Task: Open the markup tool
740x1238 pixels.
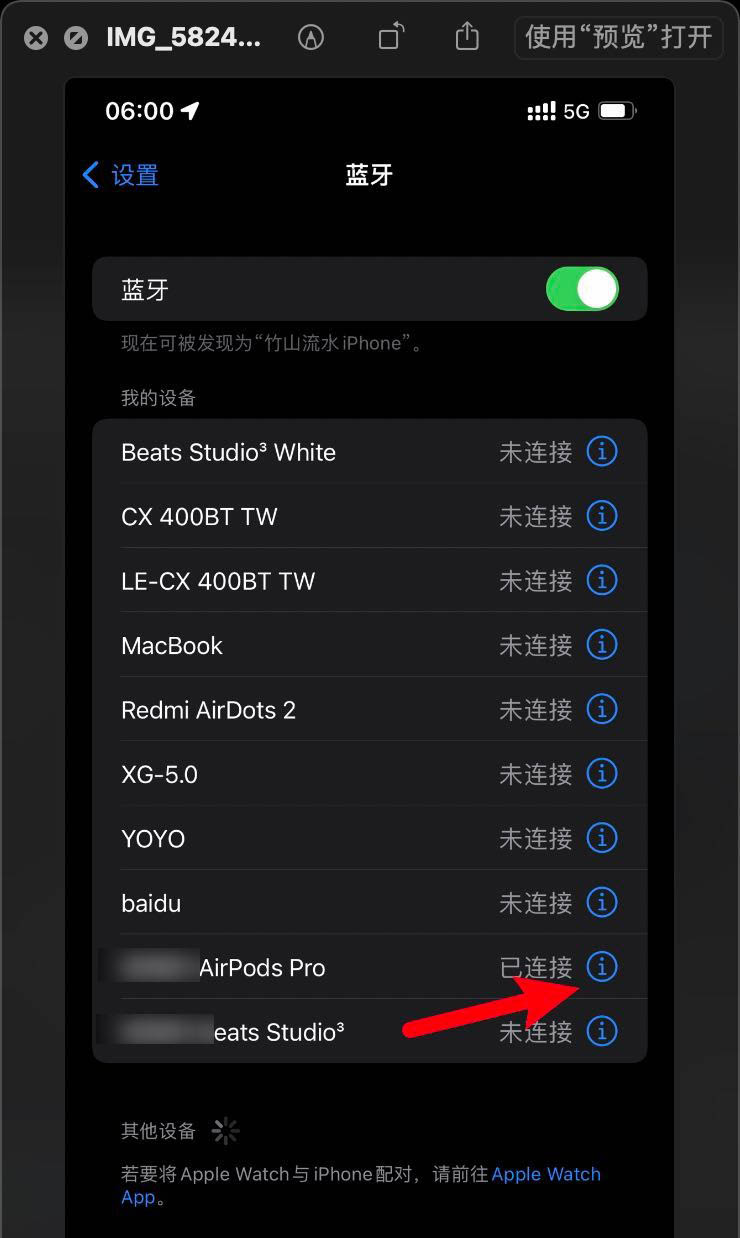Action: 311,38
